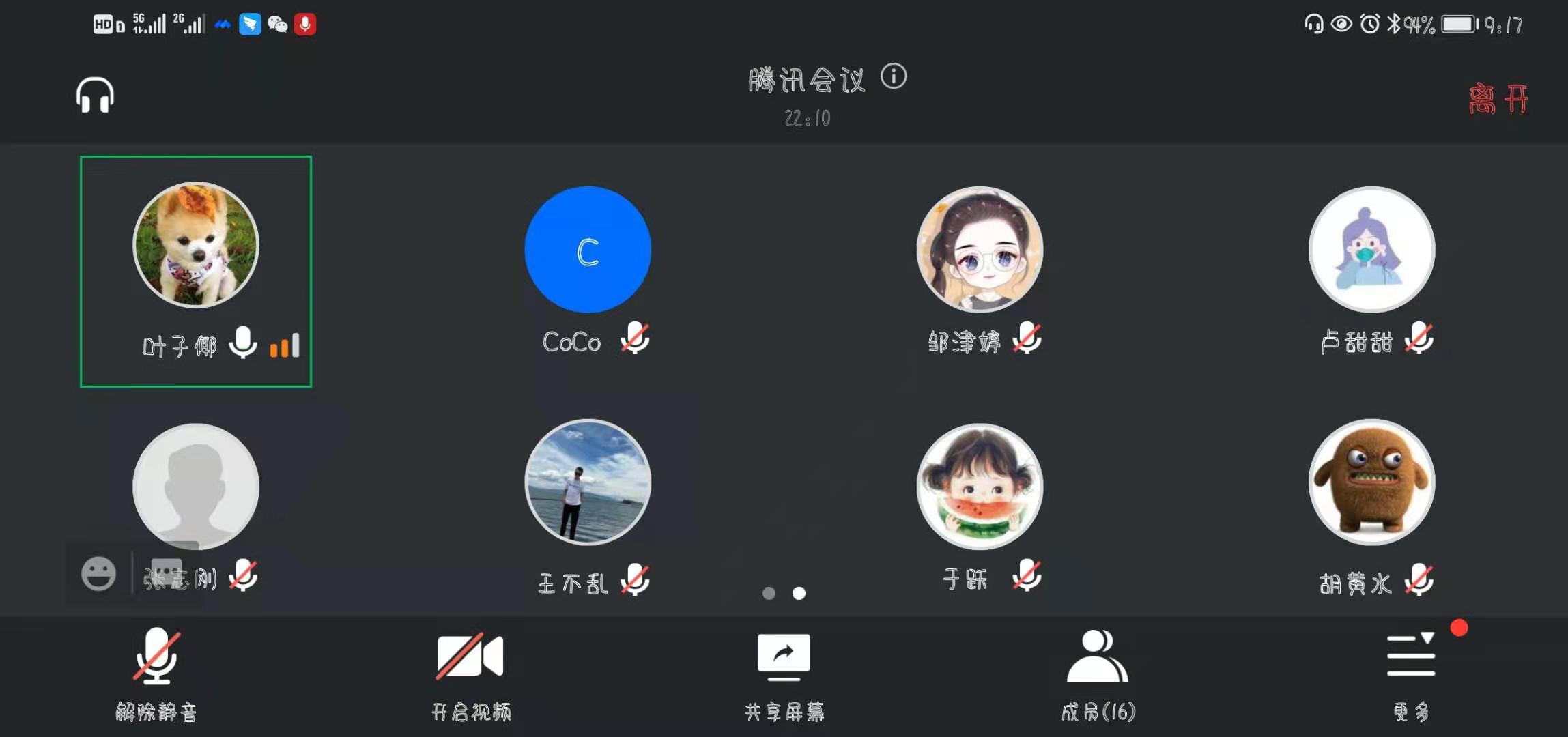Open the chat bubble icon
The image size is (1568, 737).
coord(167,572)
